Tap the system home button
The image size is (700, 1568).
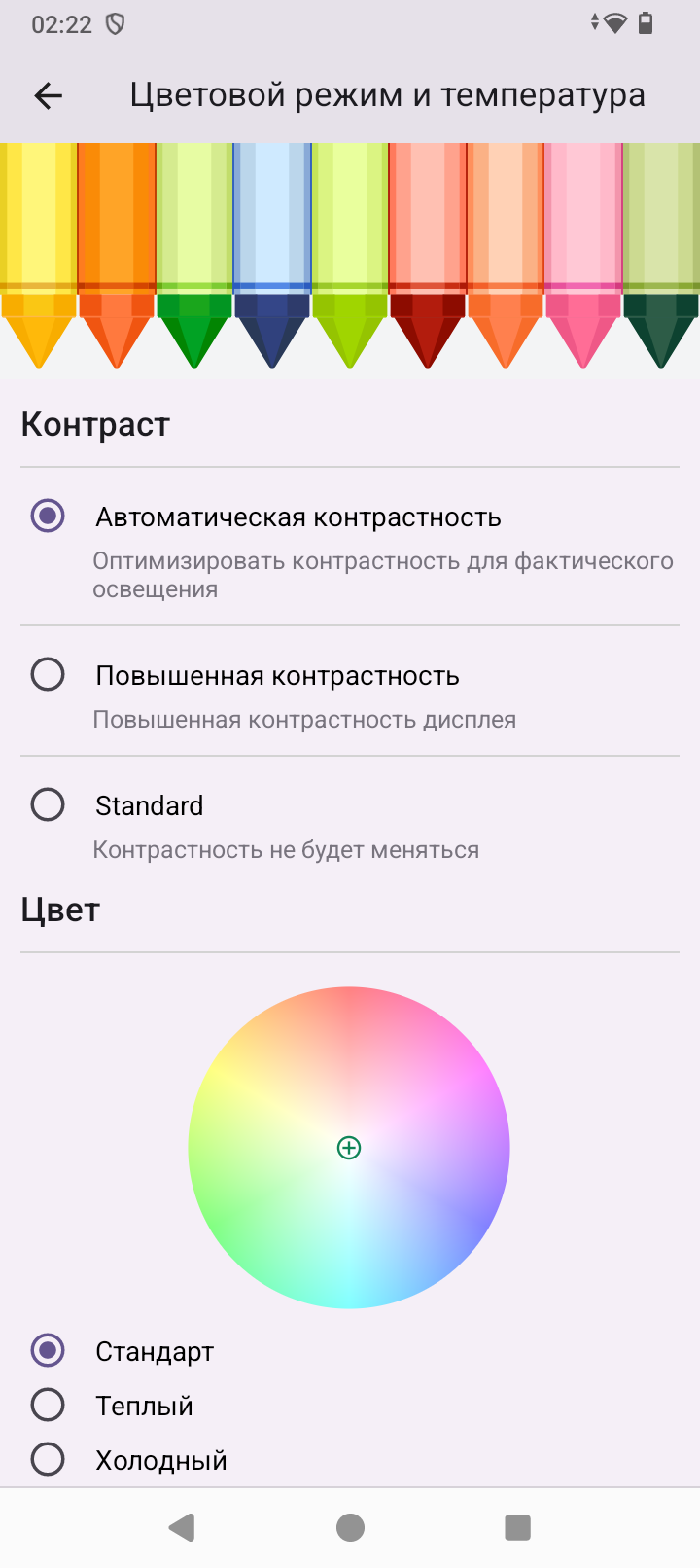point(350,1527)
